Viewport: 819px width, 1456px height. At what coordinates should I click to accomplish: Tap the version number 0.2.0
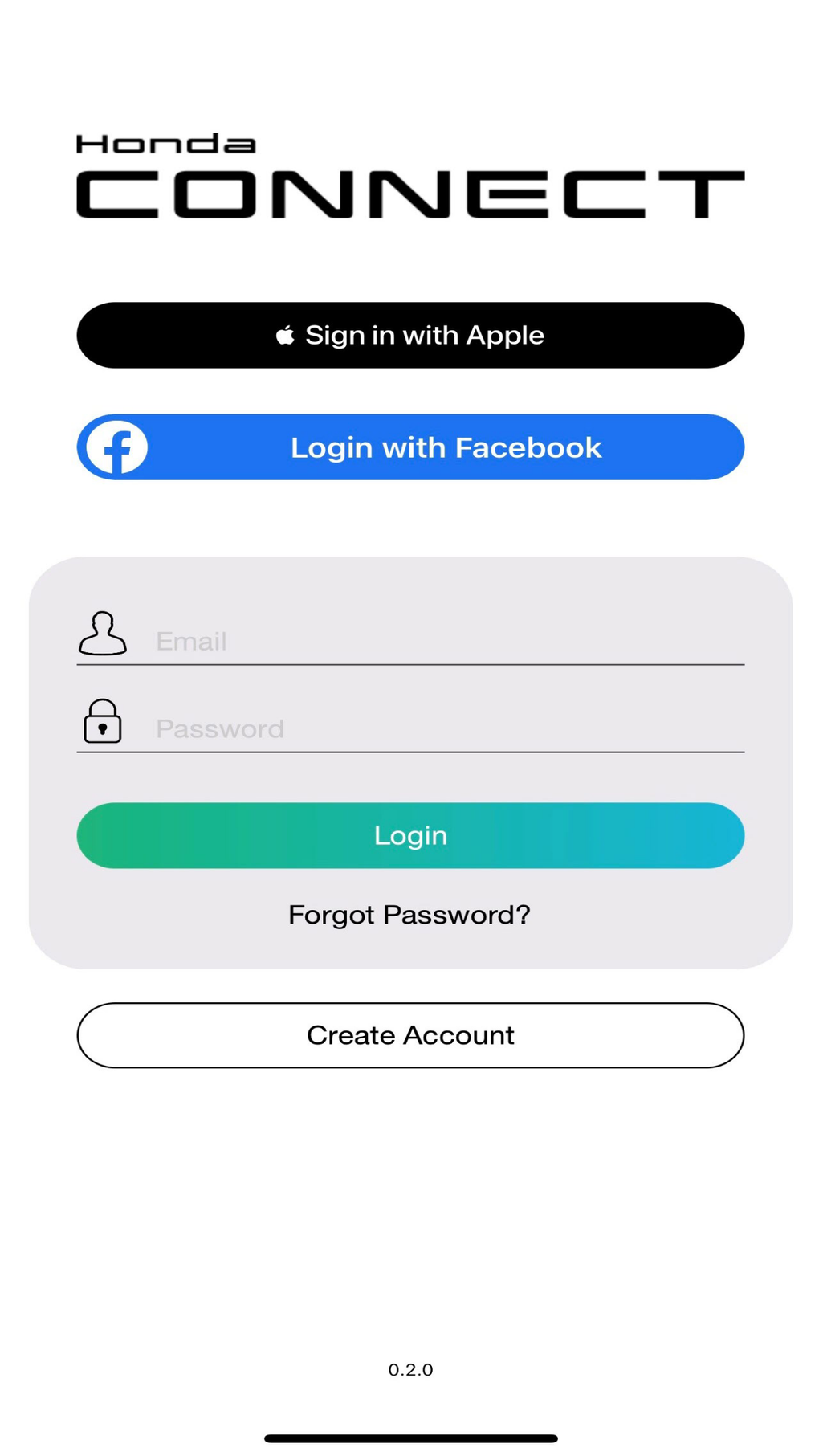[410, 1370]
